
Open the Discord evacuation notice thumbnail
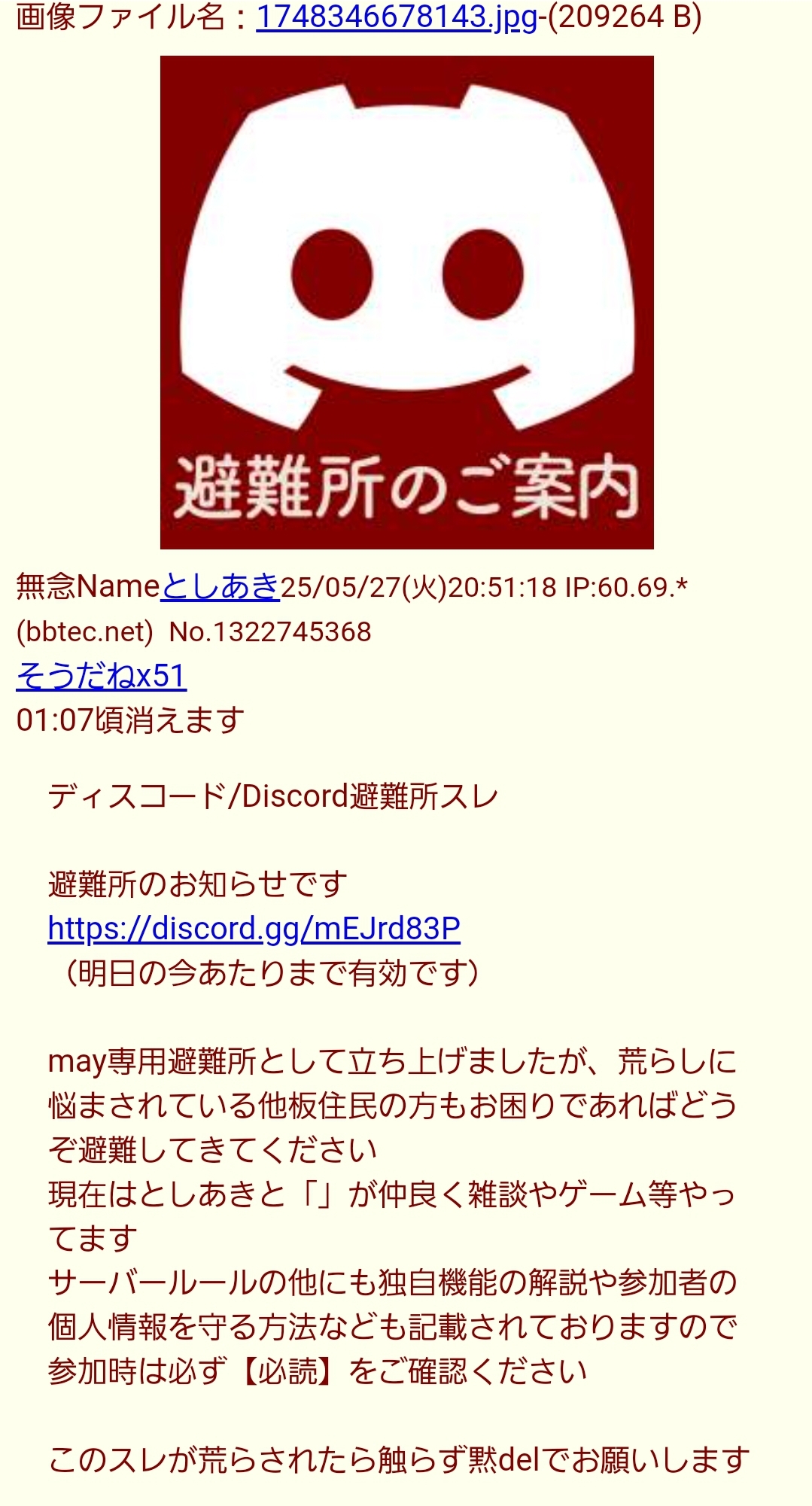pyautogui.click(x=406, y=302)
